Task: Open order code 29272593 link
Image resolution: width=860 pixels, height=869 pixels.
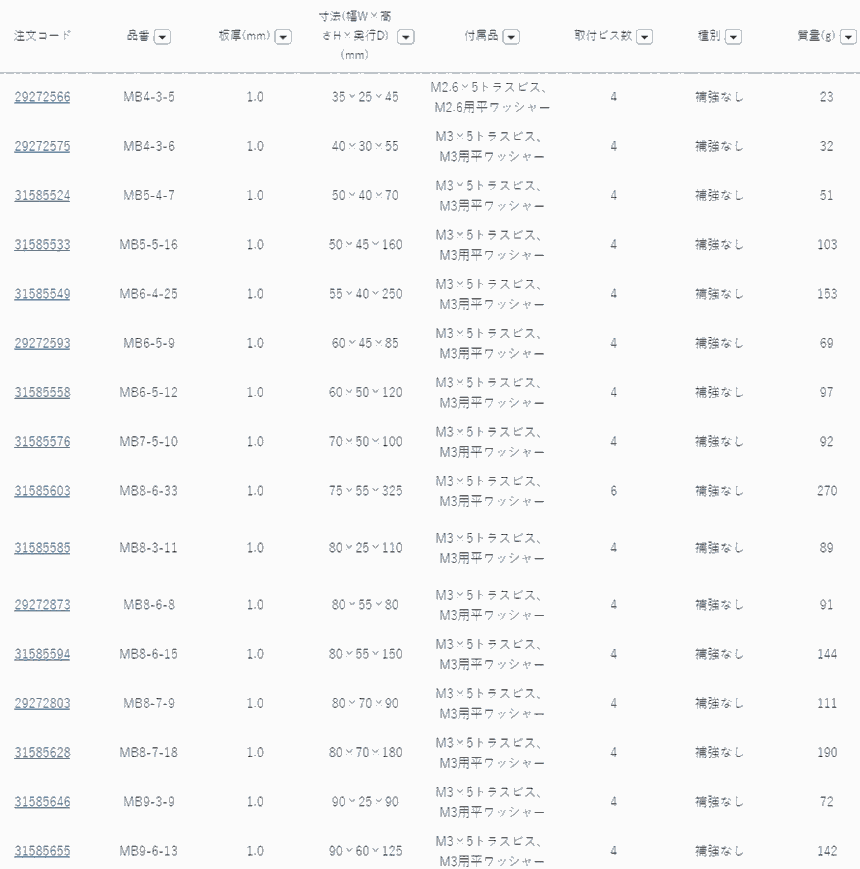Action: (x=42, y=343)
